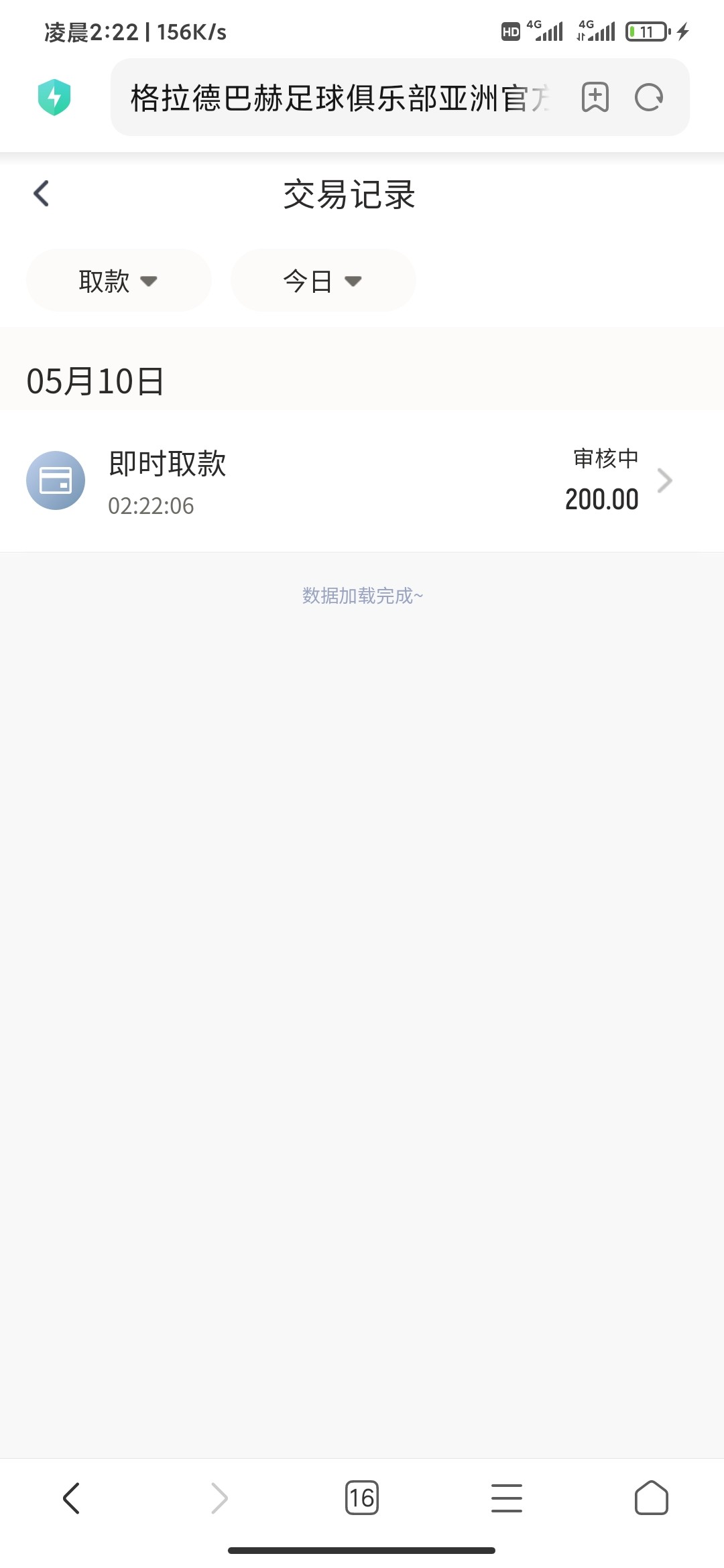Open the 即时取款 200.00 transaction details
The width and height of the screenshot is (724, 1568).
pyautogui.click(x=362, y=481)
